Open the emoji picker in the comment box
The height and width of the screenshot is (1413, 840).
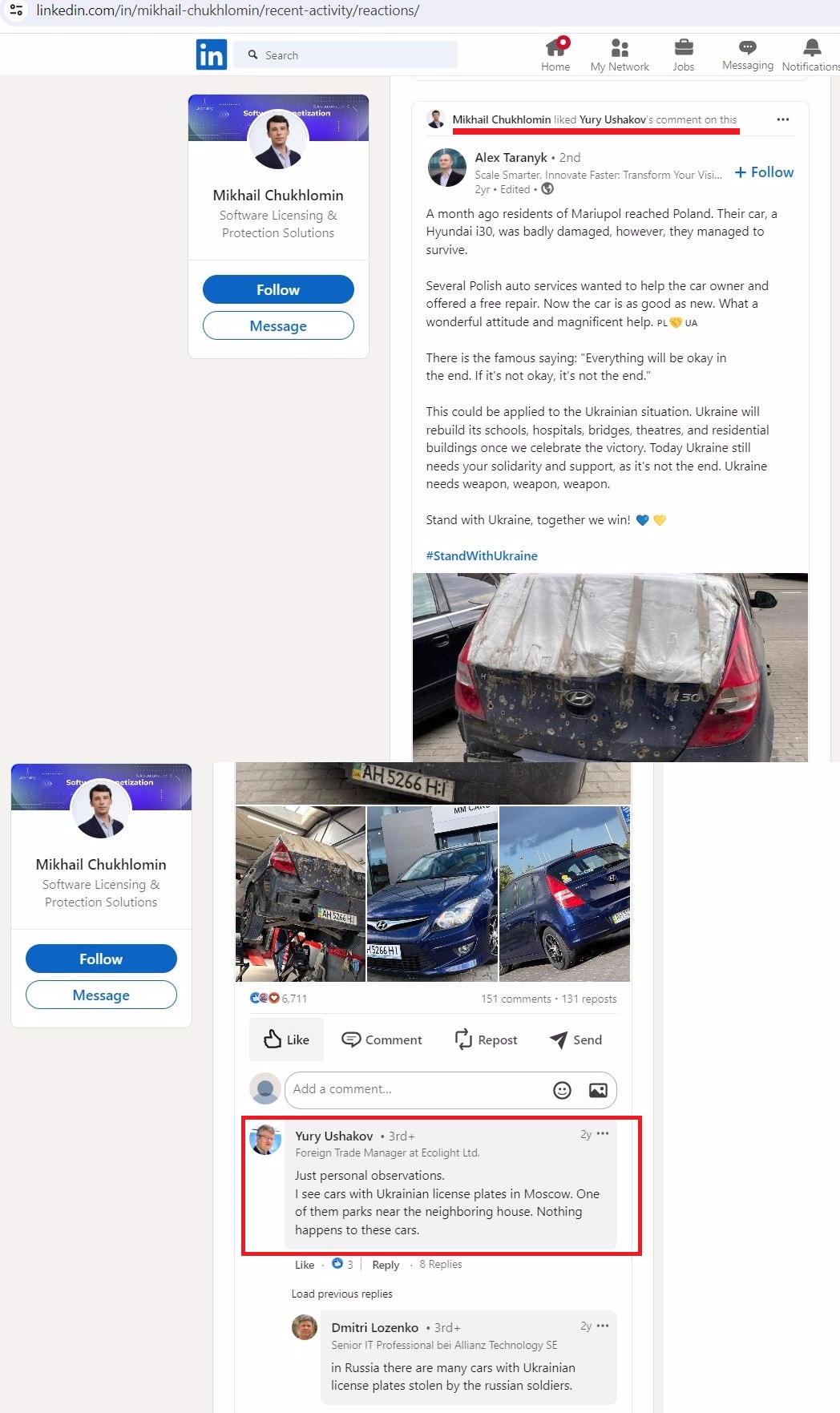(563, 1090)
